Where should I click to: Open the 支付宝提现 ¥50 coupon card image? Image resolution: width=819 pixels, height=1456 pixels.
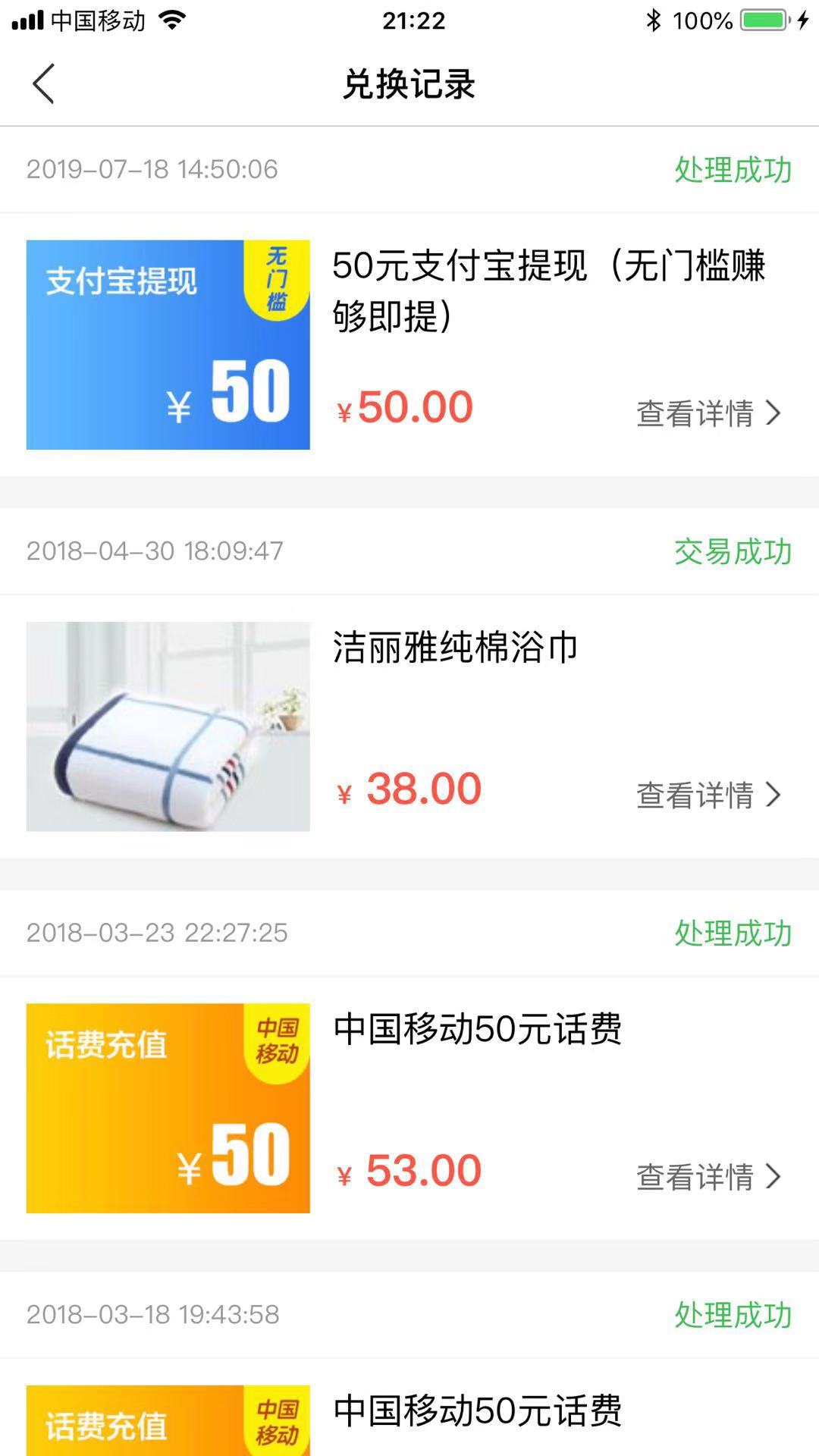168,343
